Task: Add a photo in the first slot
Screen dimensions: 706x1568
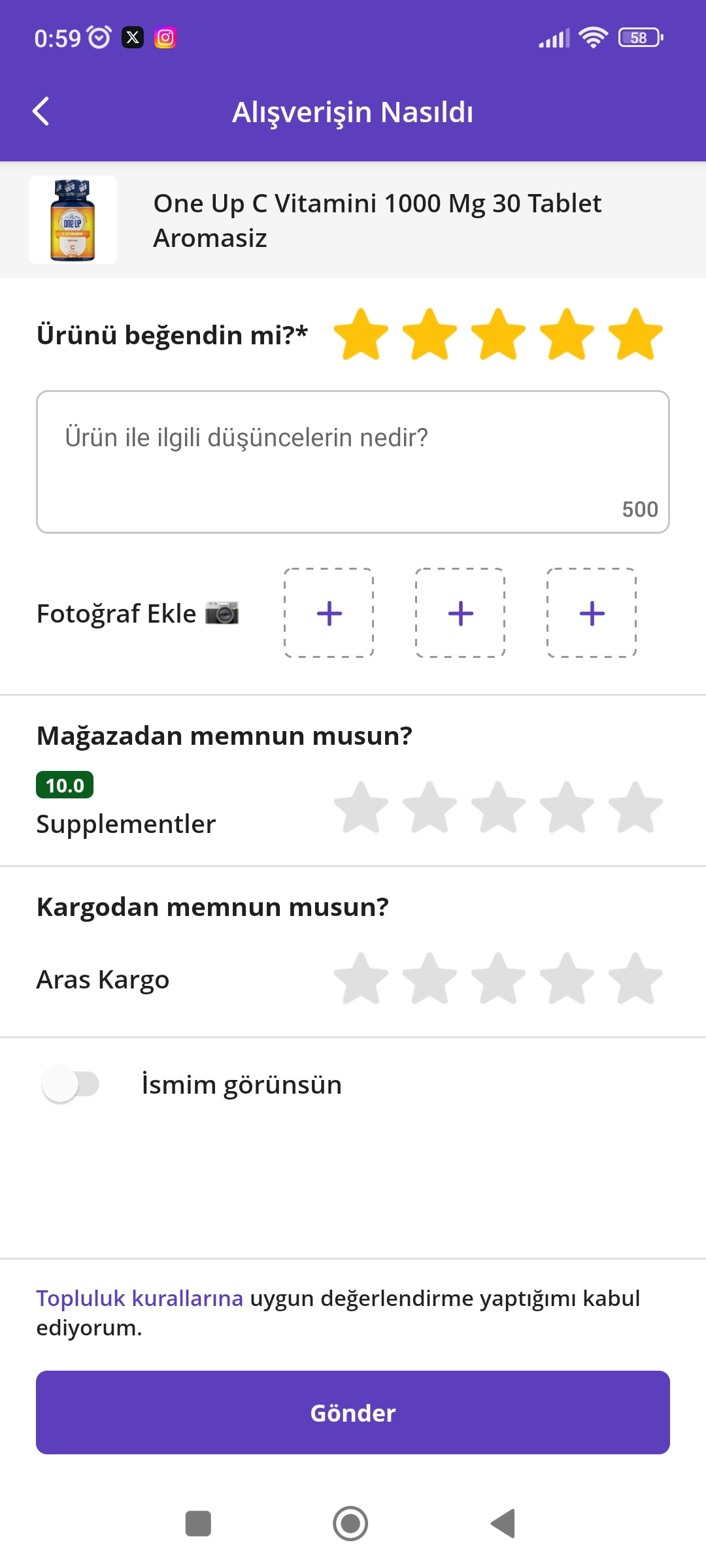Action: point(329,613)
